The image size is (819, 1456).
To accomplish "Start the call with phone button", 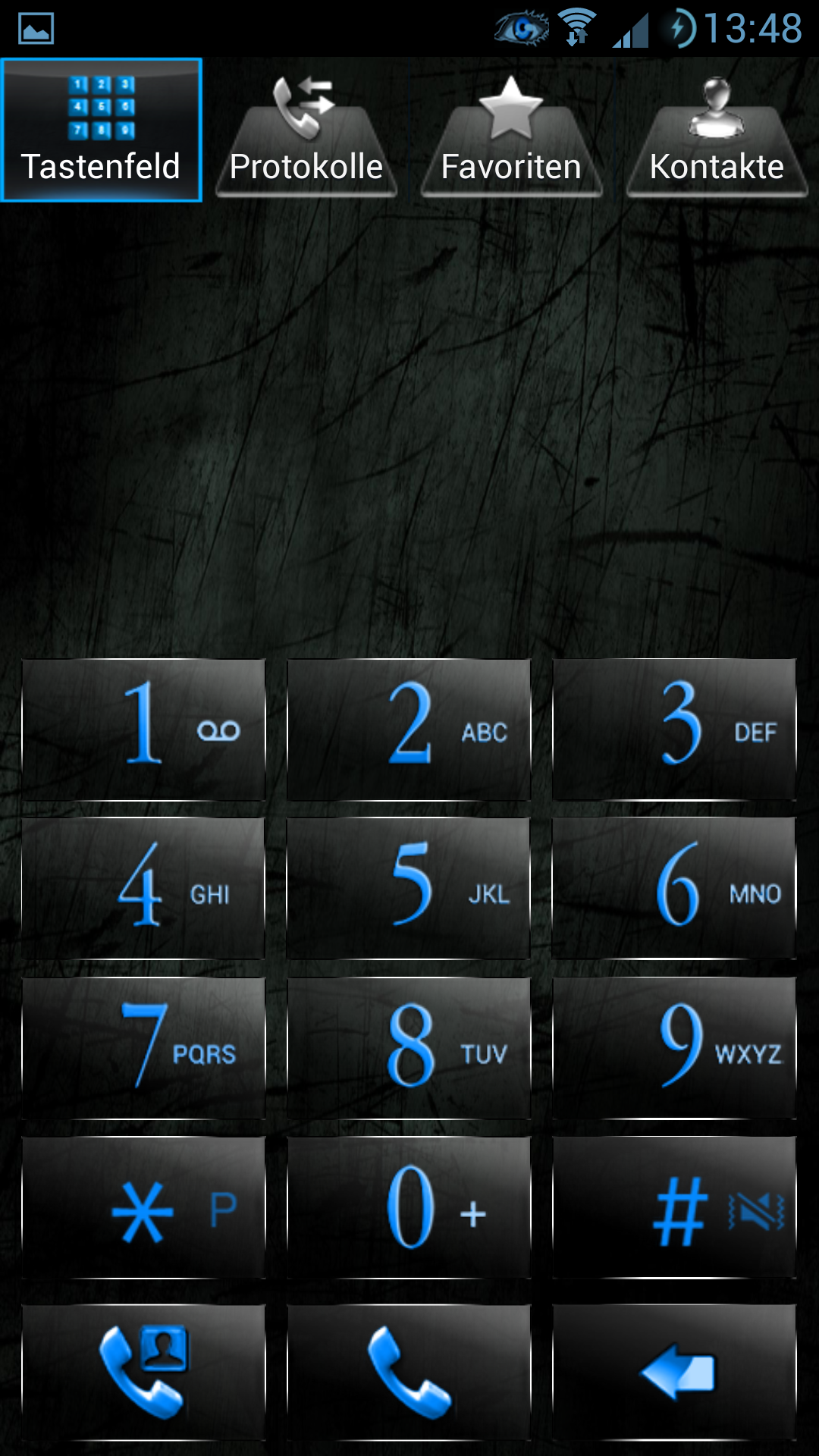I will pyautogui.click(x=409, y=1372).
